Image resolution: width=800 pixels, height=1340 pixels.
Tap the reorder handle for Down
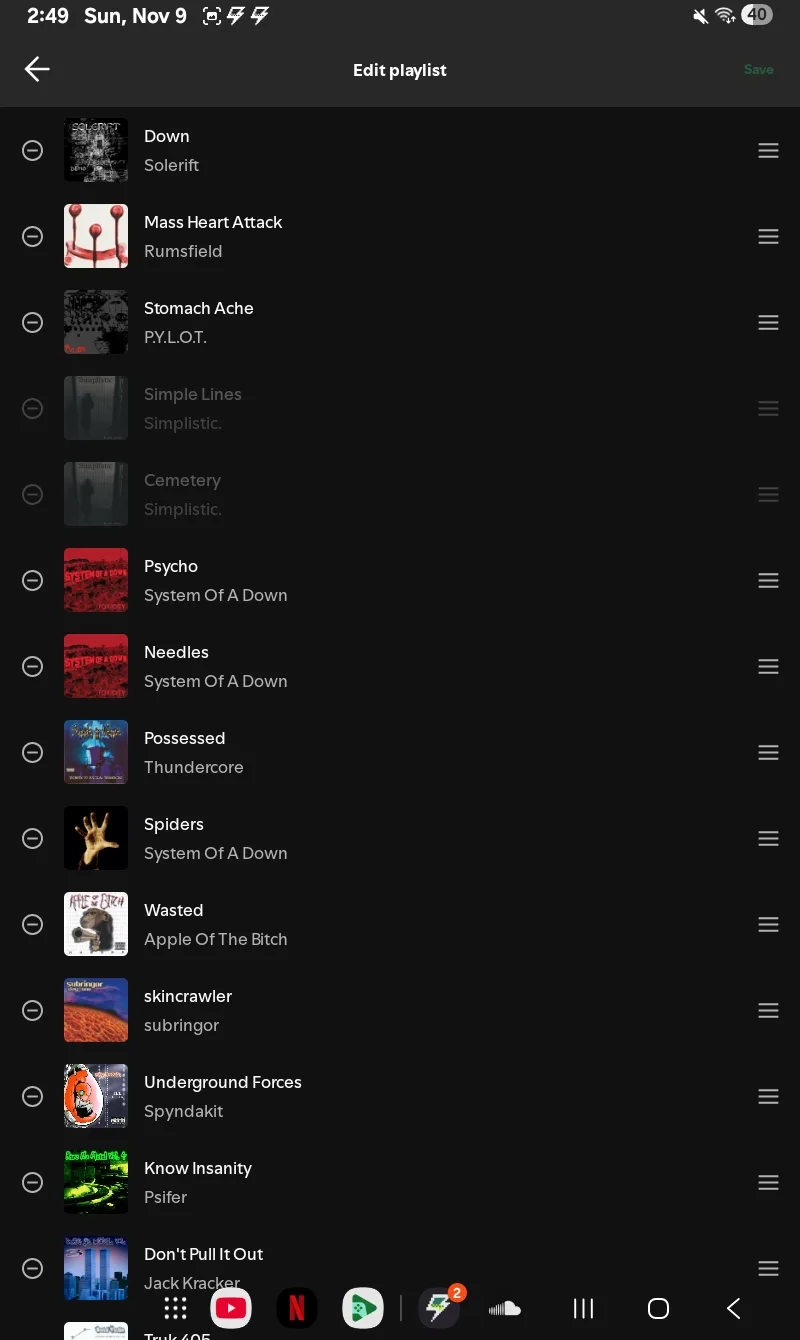(768, 151)
